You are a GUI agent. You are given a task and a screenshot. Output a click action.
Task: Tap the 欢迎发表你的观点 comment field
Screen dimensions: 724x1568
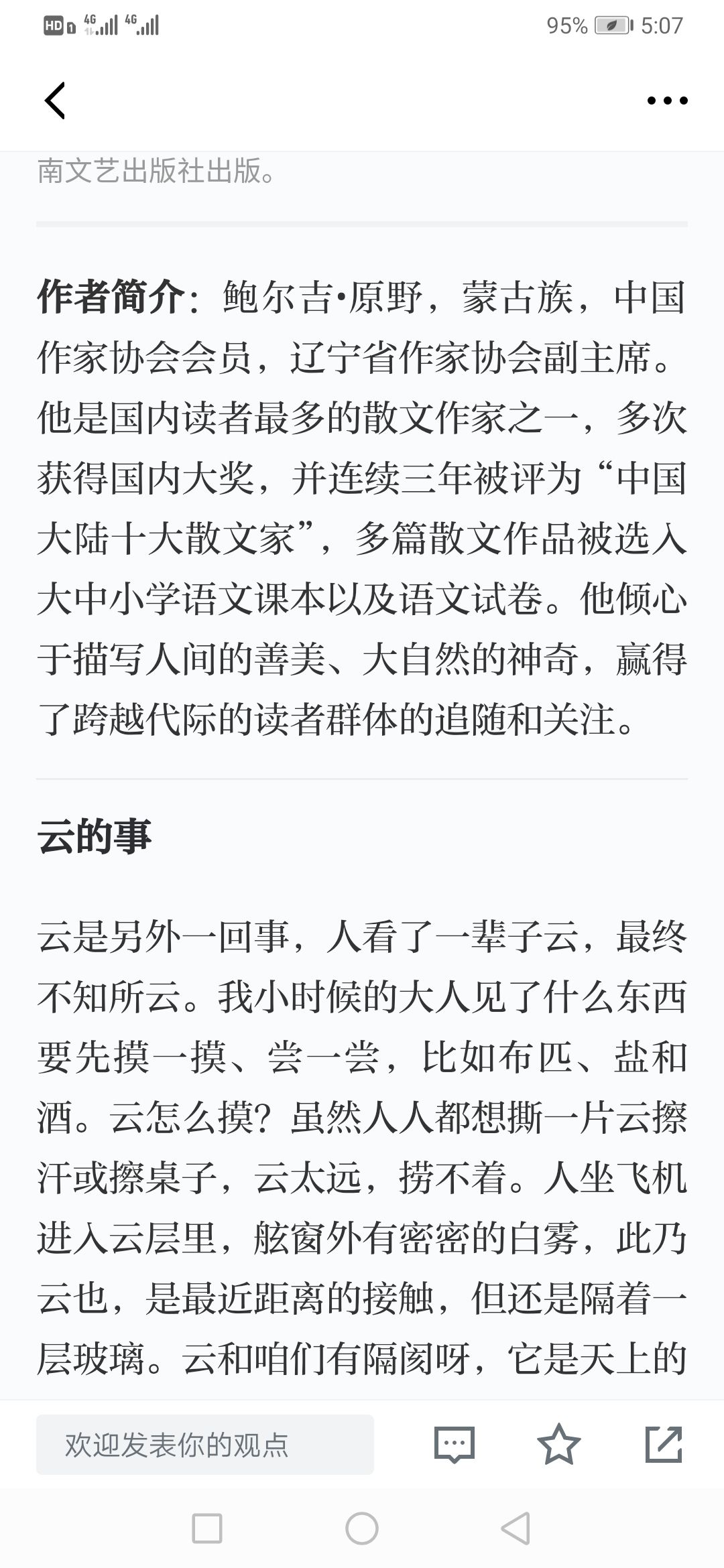point(205,1445)
